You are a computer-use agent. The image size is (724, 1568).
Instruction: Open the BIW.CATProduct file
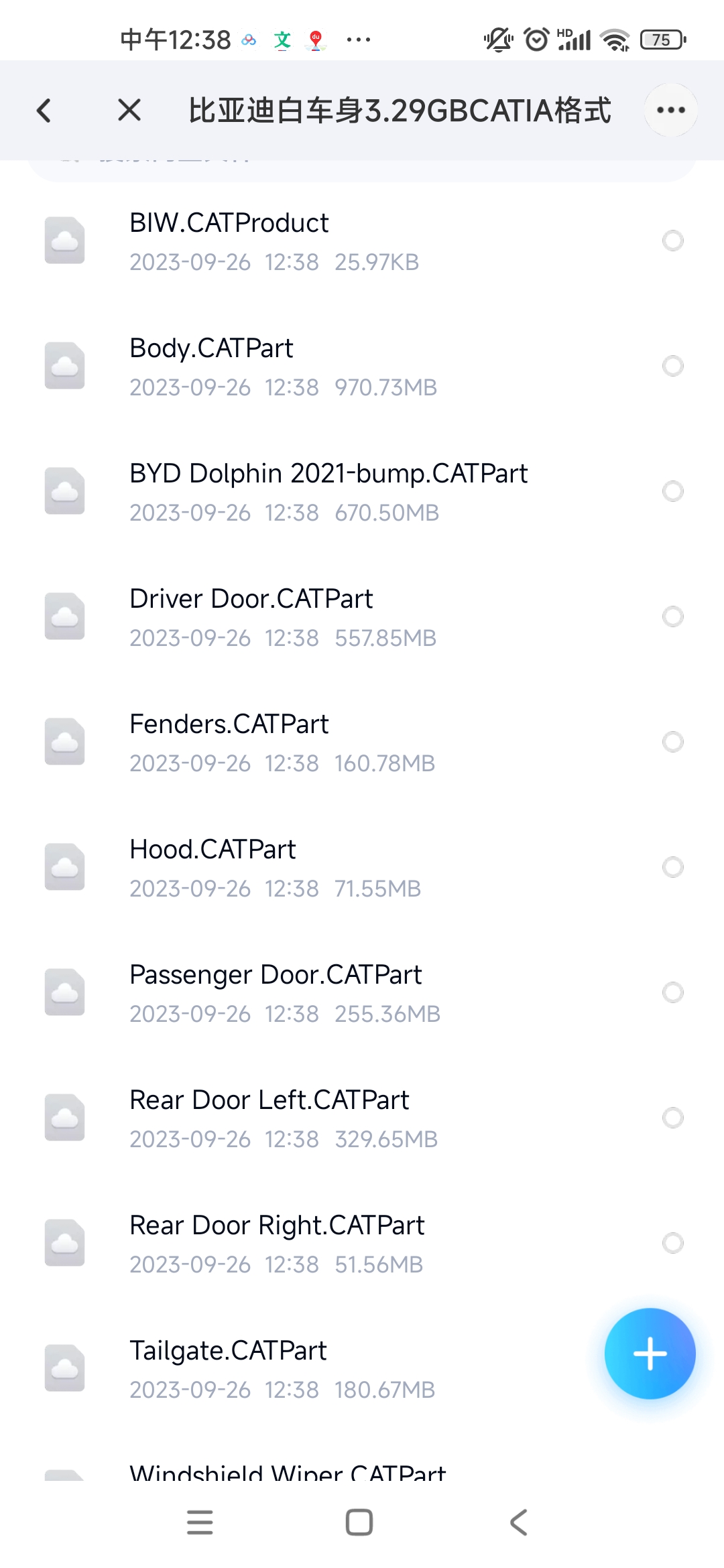click(x=362, y=241)
